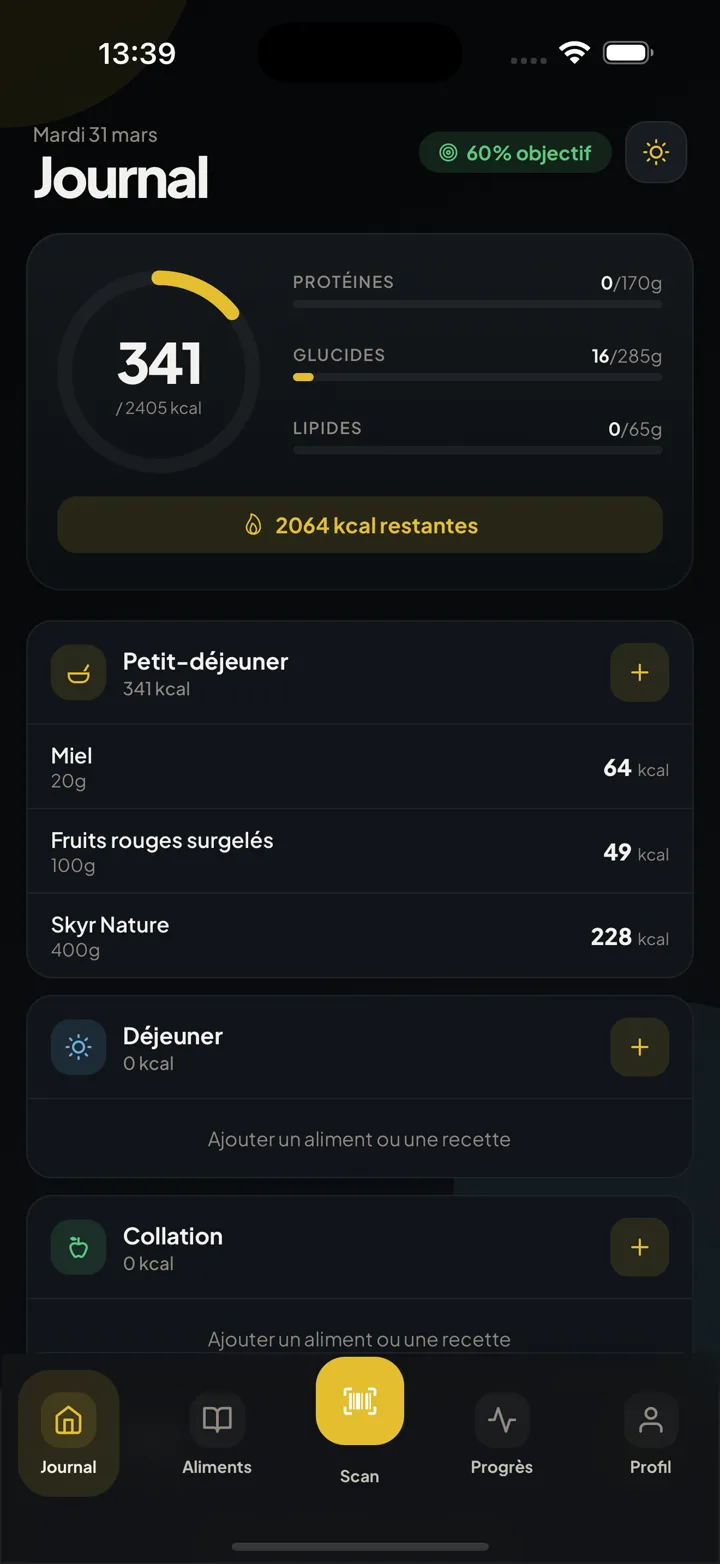Screen dimensions: 720x1564
Task: Add an item to Collation with plus button
Action: (x=639, y=1247)
